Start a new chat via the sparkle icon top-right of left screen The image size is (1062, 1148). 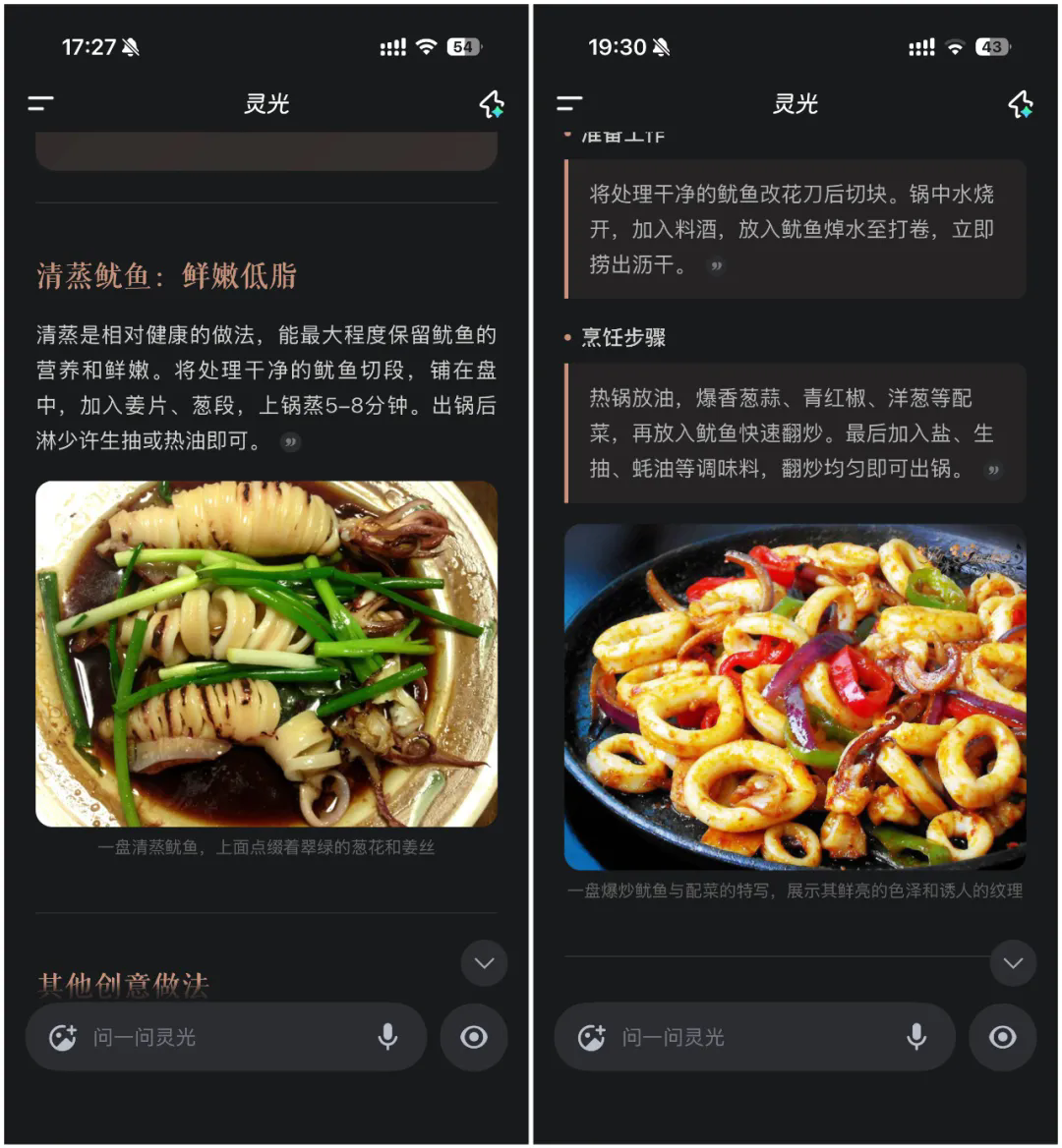pyautogui.click(x=492, y=103)
